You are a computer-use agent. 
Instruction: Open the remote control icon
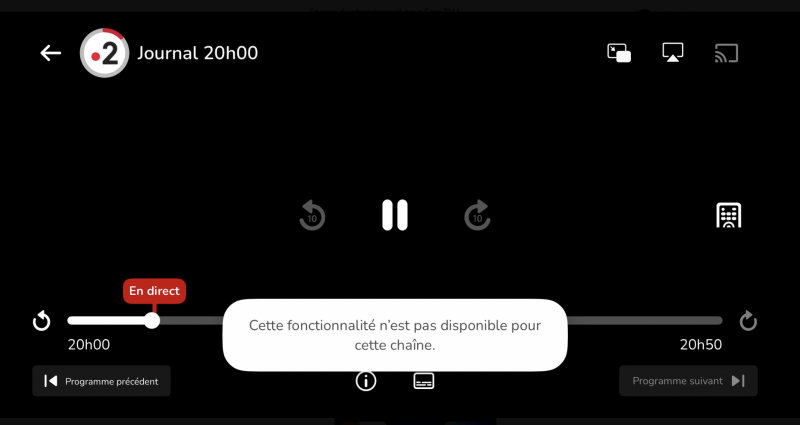pos(729,215)
